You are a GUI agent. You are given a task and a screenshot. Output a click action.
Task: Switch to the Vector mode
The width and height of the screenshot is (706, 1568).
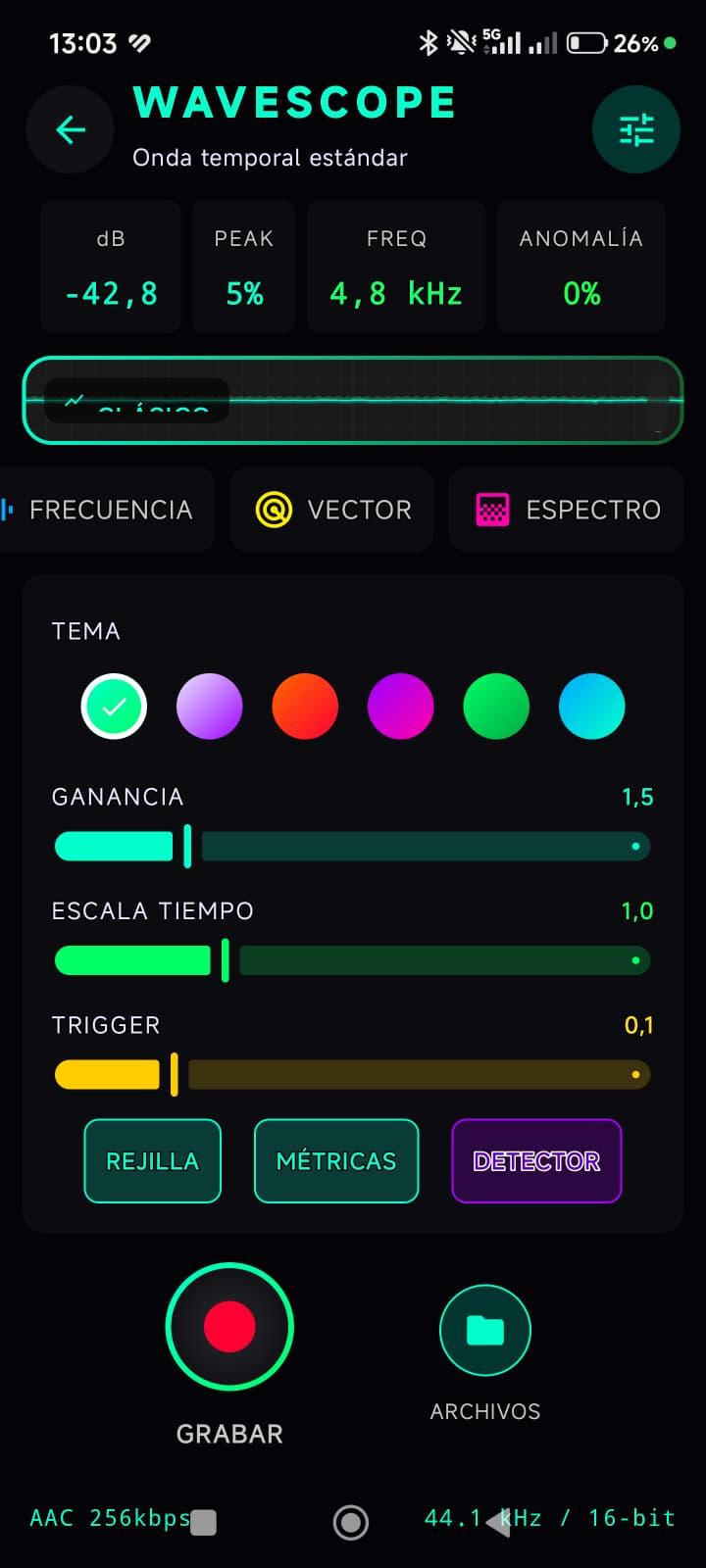(x=331, y=510)
